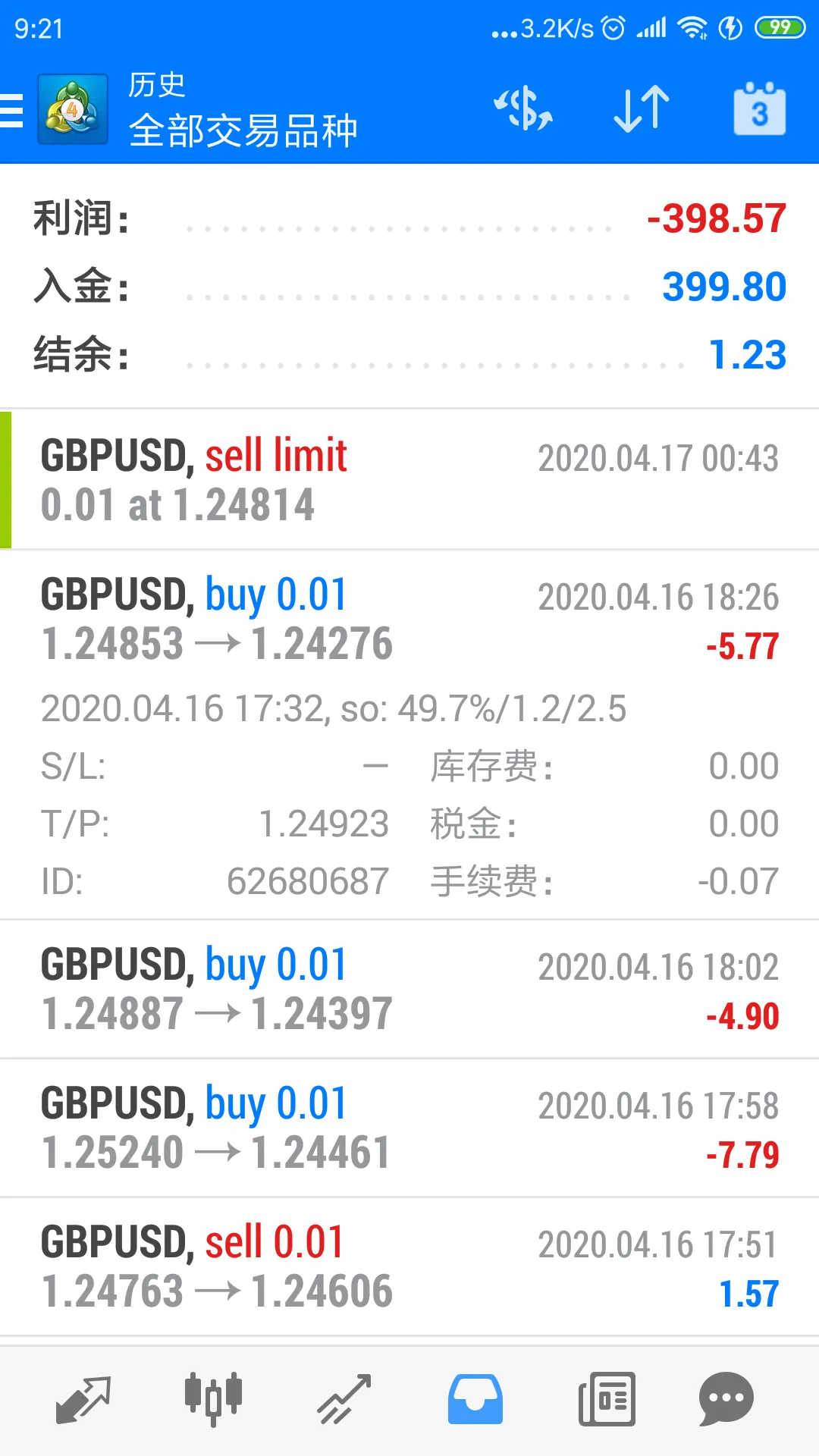Collapse the GBPUSD buy trade at 18:26
The image size is (819, 1456).
pos(409,735)
